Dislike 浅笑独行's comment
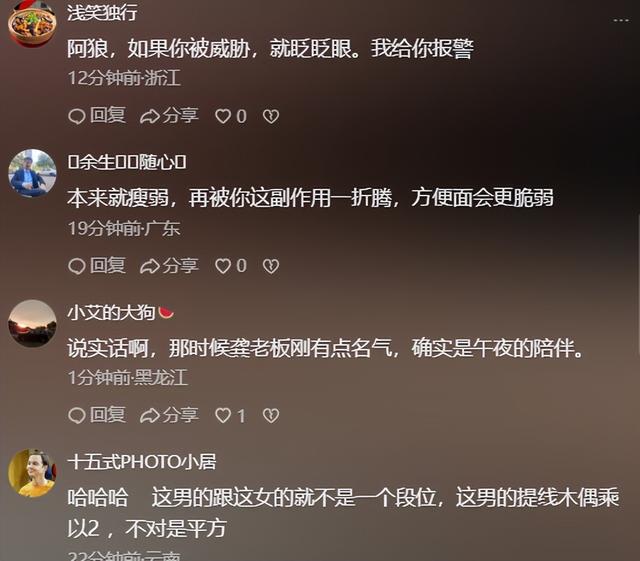This screenshot has height=561, width=640. tap(270, 116)
